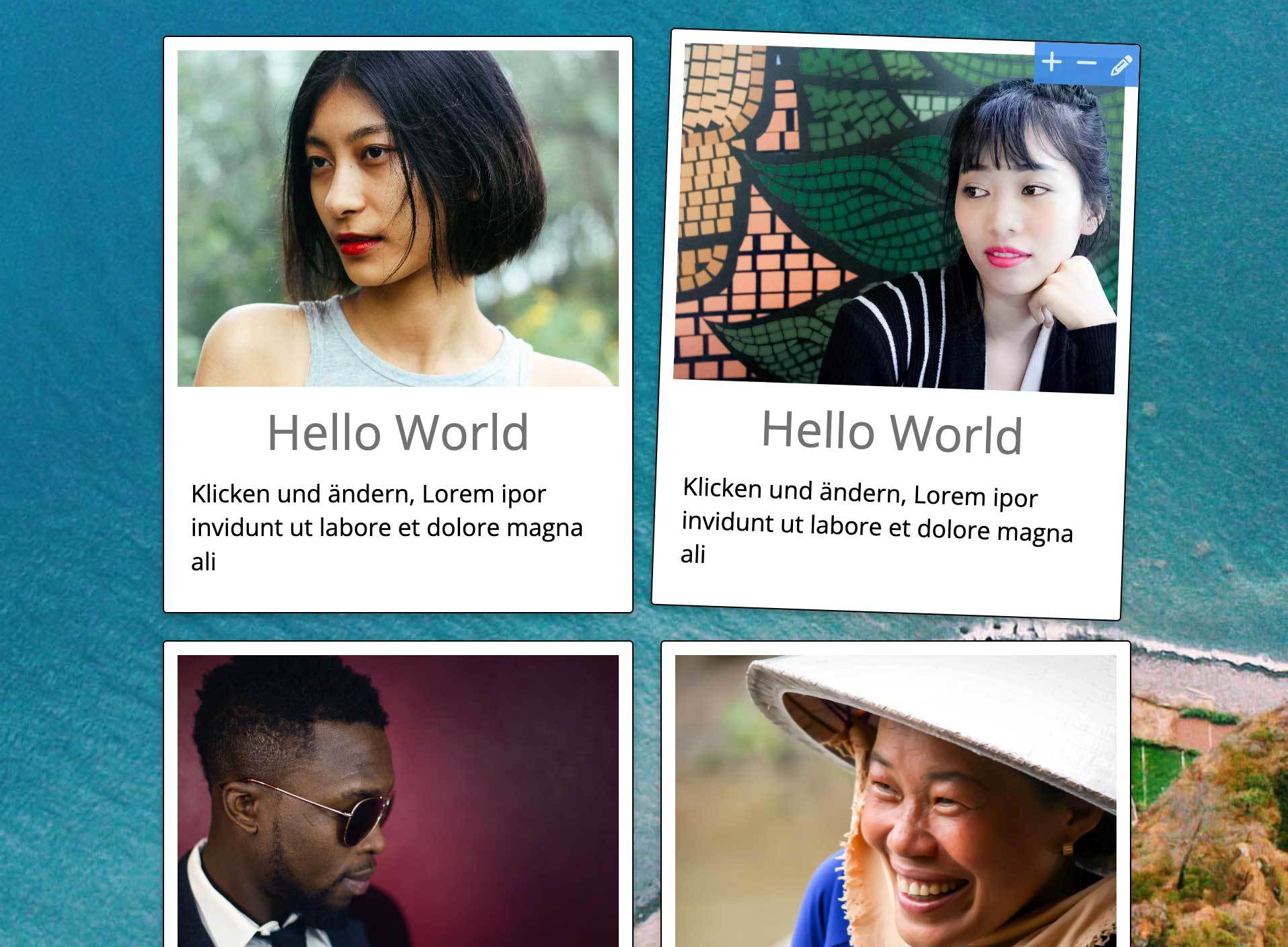
Task: Tap the minus icon on the tilted card
Action: tap(1086, 64)
